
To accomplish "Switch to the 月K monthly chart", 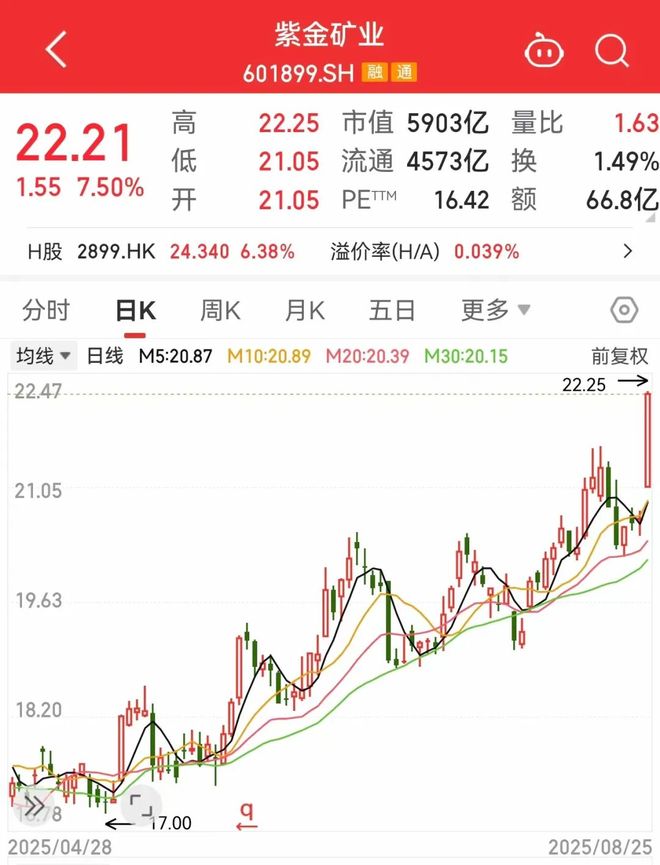I will pos(305,310).
